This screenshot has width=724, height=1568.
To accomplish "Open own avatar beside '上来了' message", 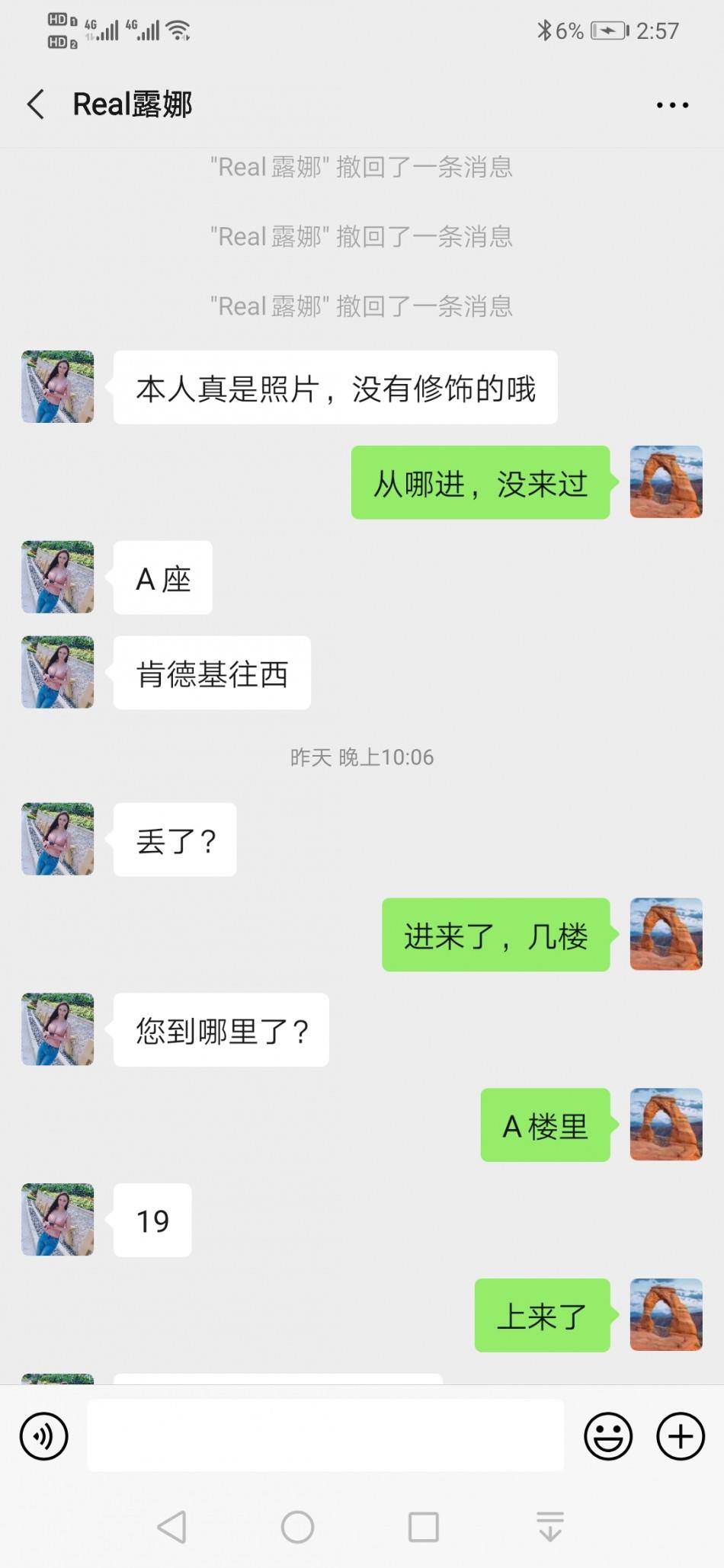I will tap(665, 1314).
